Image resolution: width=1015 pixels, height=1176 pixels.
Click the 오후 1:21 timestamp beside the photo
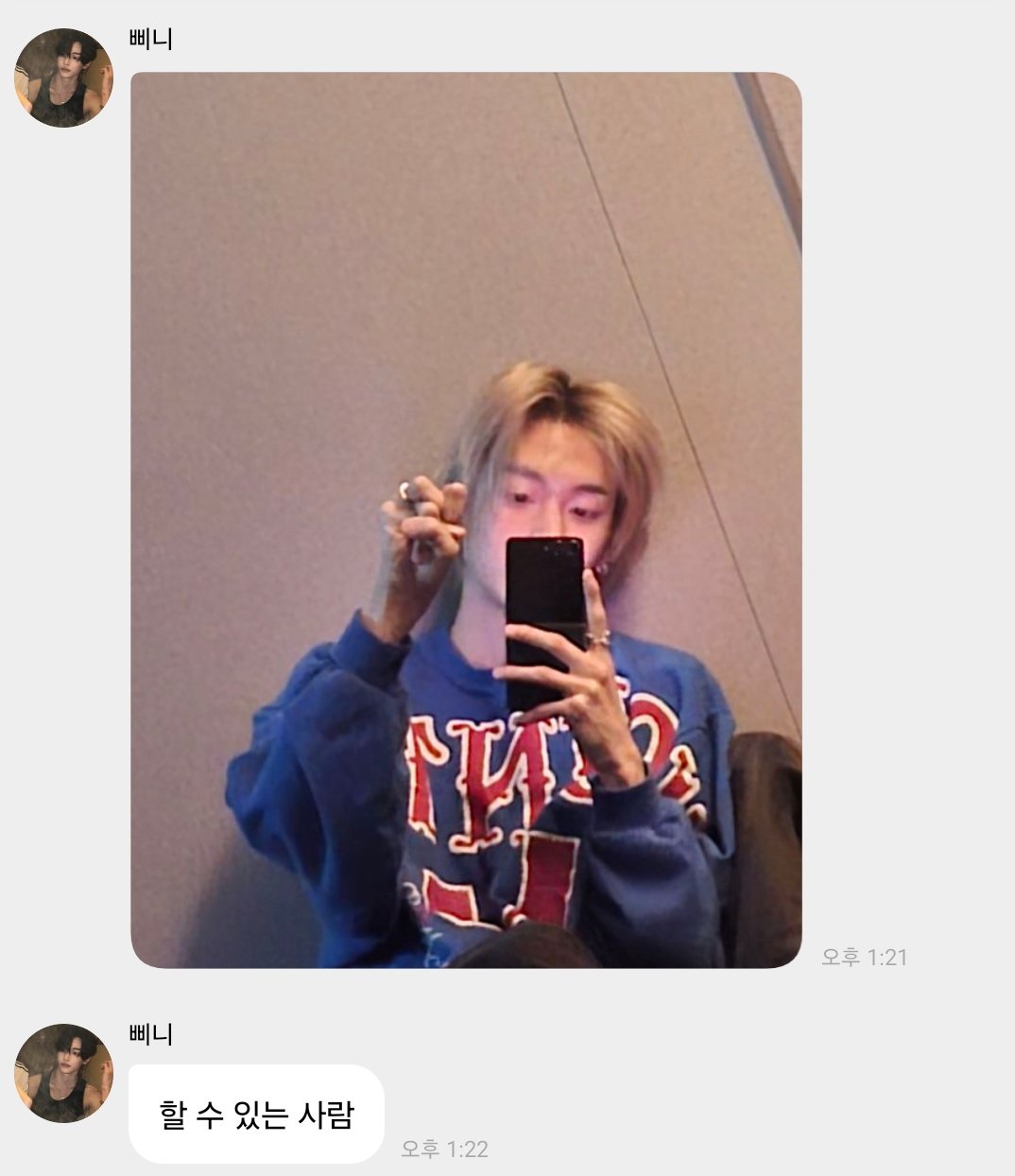(x=863, y=959)
